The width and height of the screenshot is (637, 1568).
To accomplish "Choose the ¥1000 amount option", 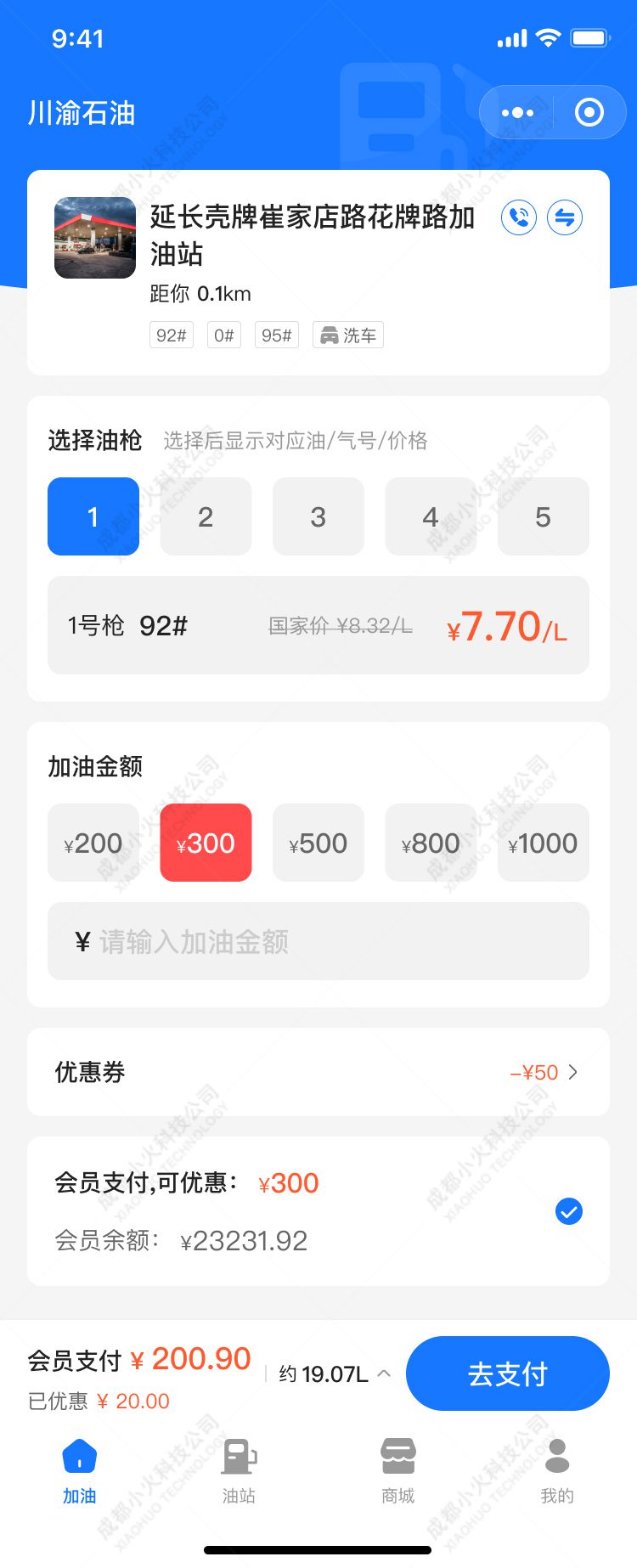I will click(x=543, y=843).
